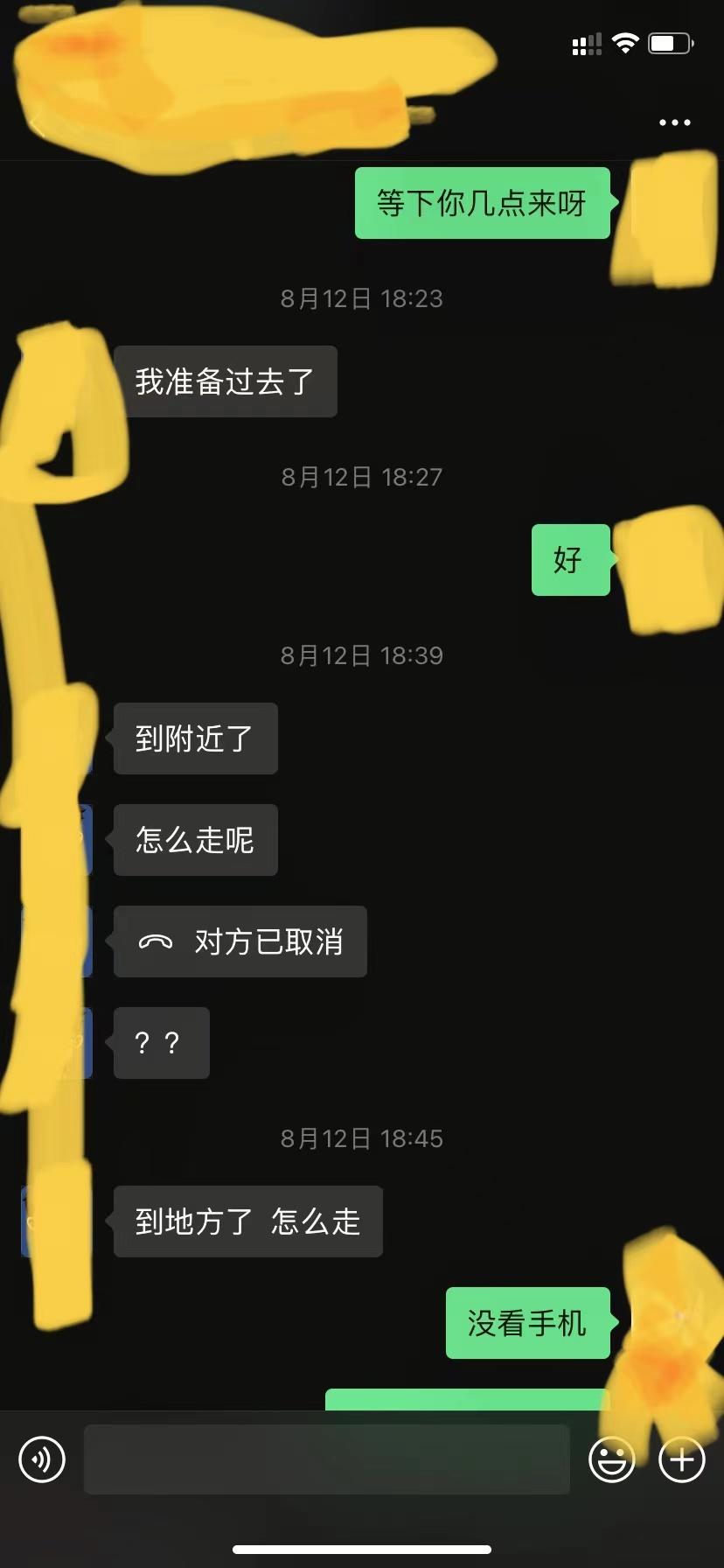Tap the message text input field

pos(326,1459)
